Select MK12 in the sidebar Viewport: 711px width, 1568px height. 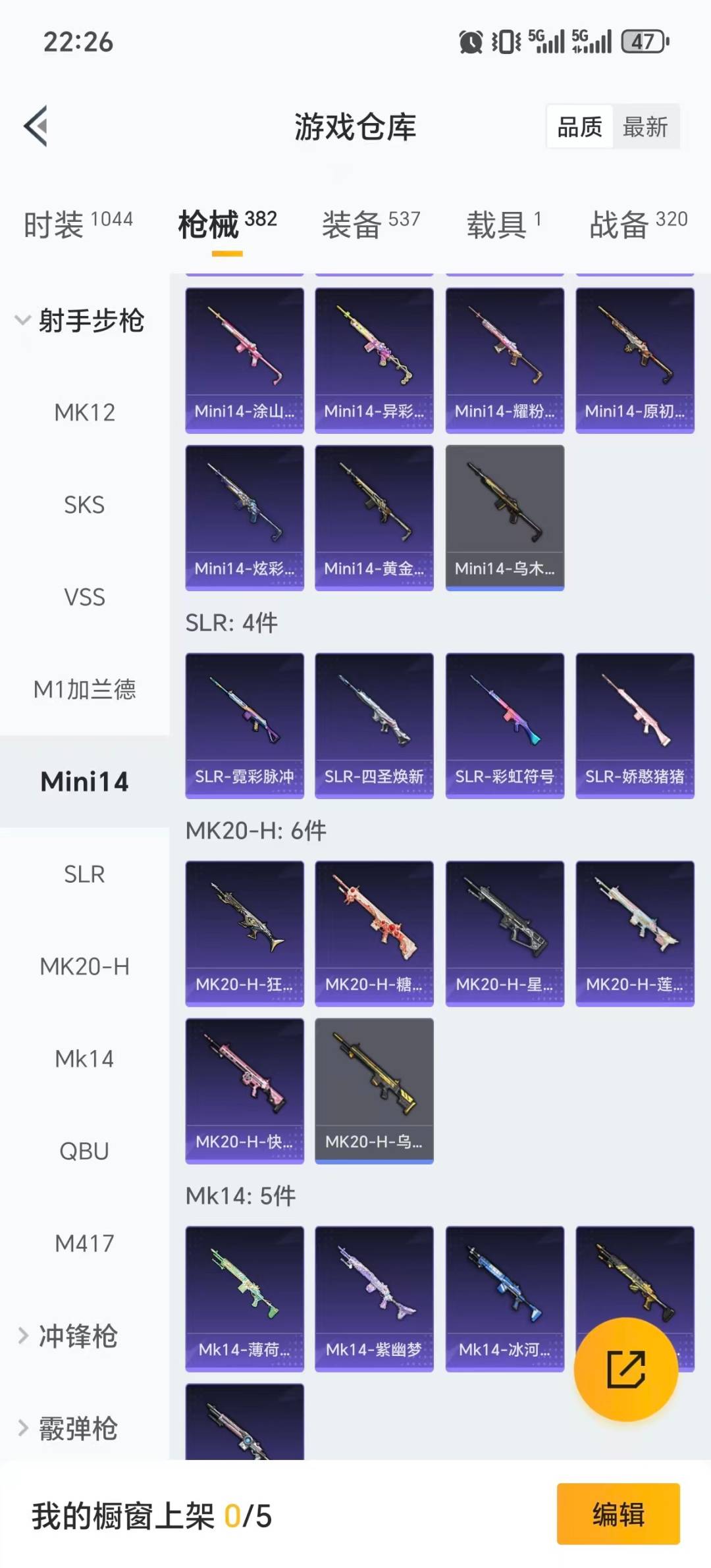(83, 412)
